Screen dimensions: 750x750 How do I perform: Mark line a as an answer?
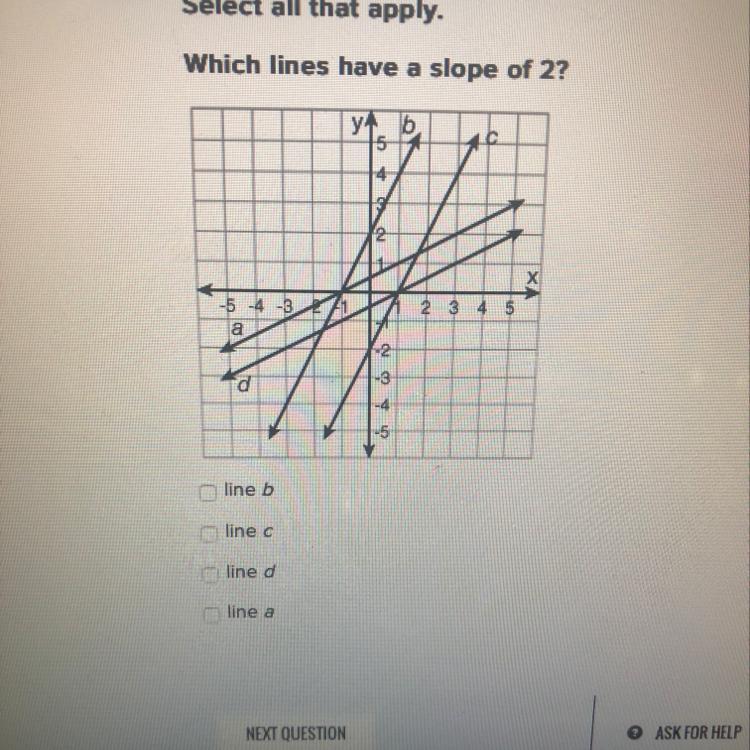pyautogui.click(x=208, y=613)
